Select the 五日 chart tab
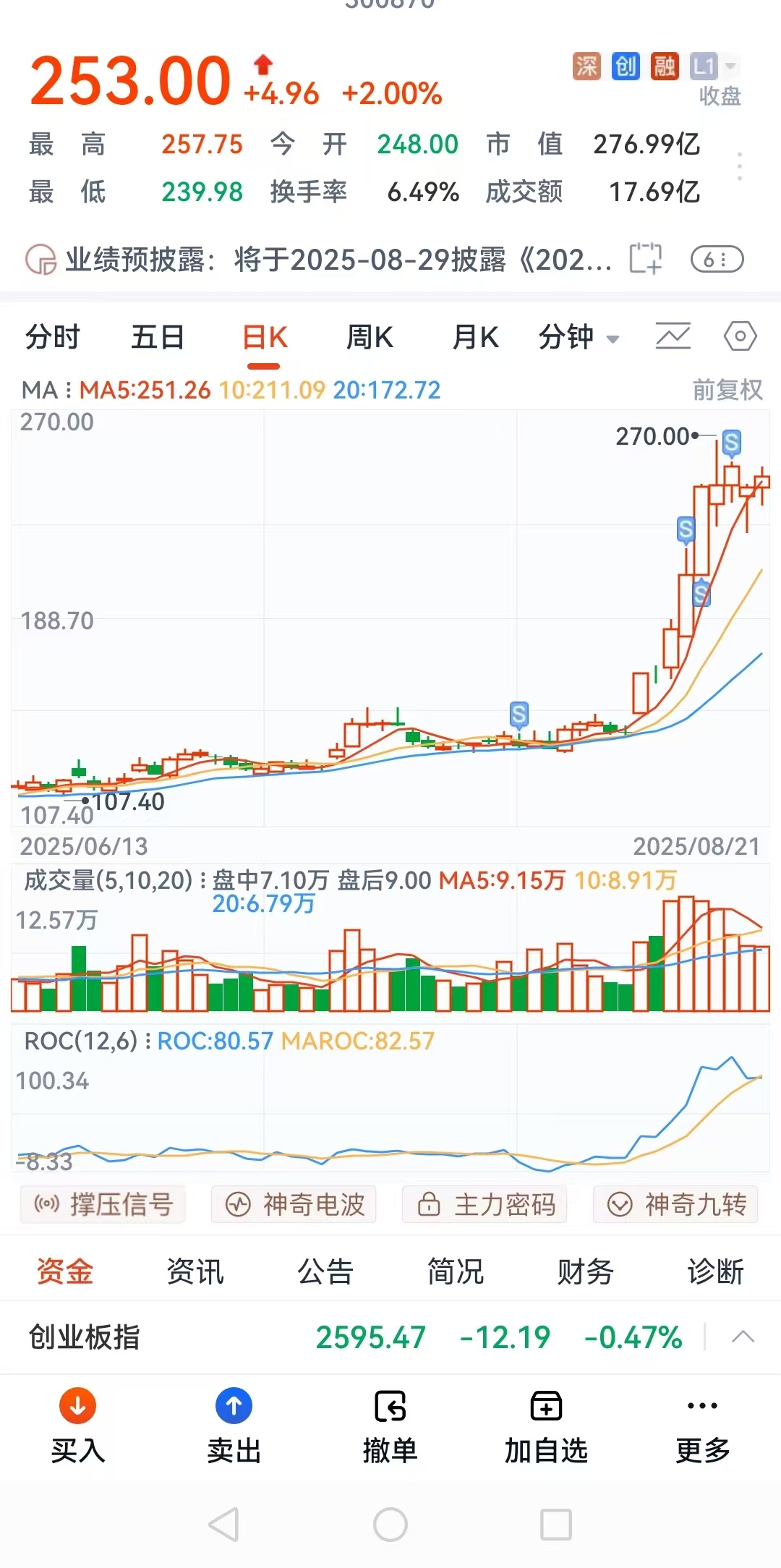The width and height of the screenshot is (781, 1568). coord(158,337)
